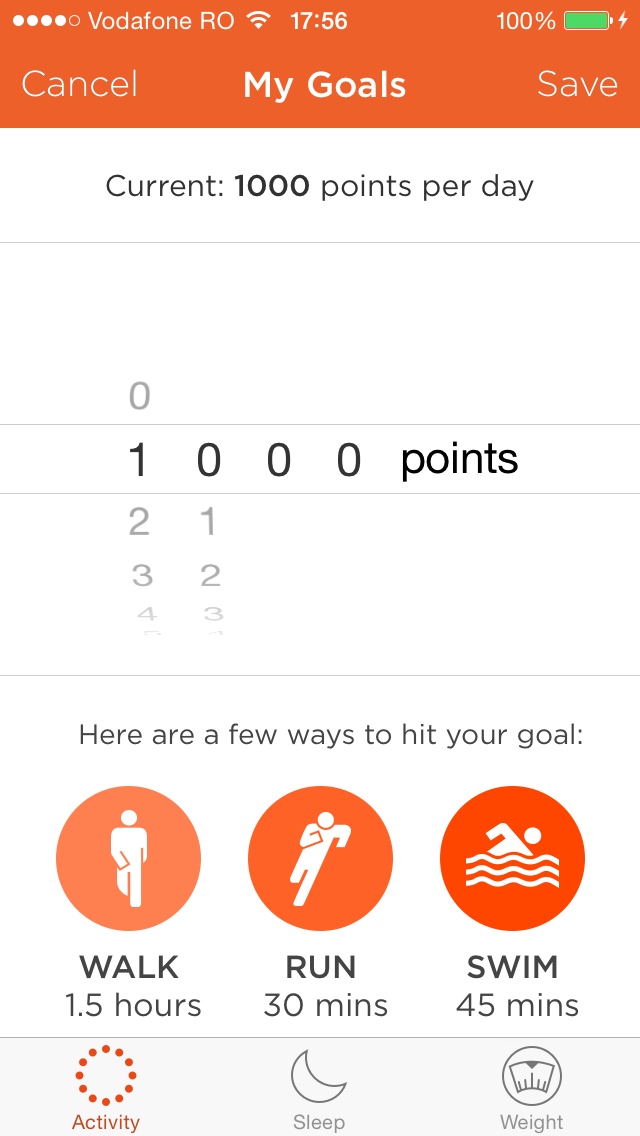Select 2 in the thousands picker wheel
640x1136 pixels.
tap(139, 521)
